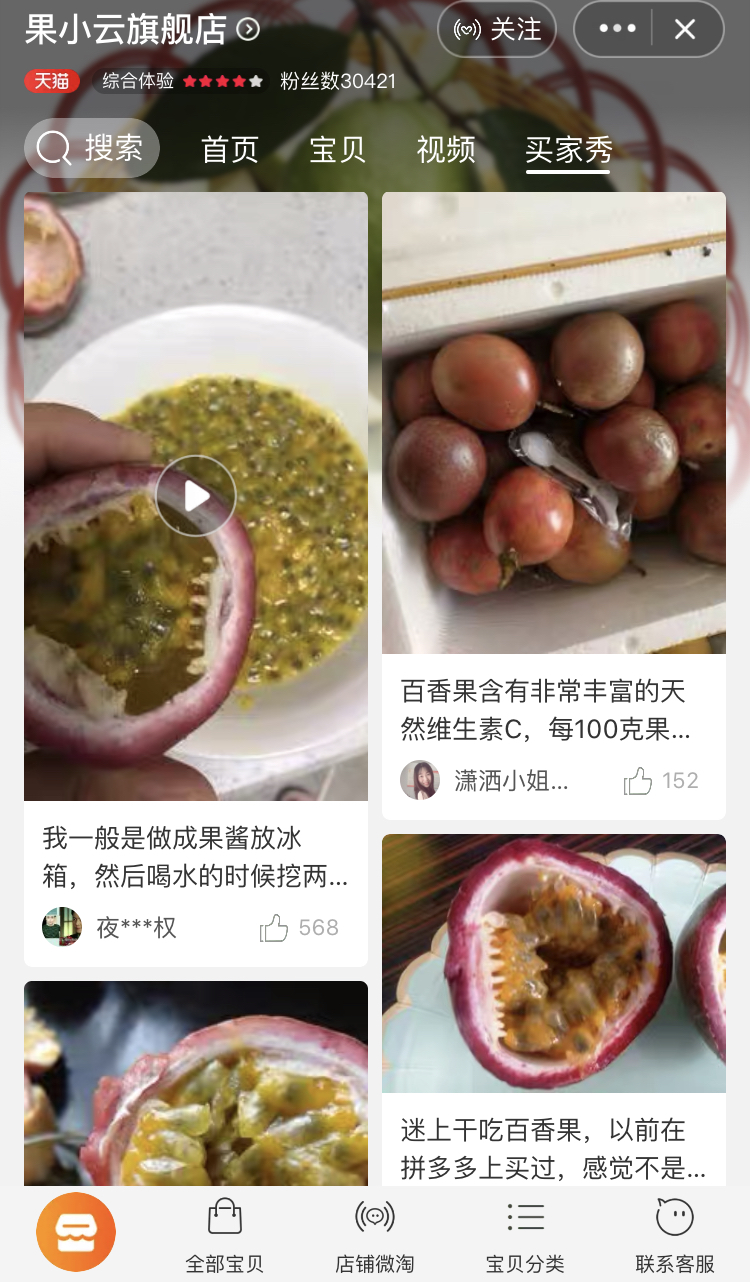Close the mini program with X
Viewport: 750px width, 1282px height.
[685, 30]
